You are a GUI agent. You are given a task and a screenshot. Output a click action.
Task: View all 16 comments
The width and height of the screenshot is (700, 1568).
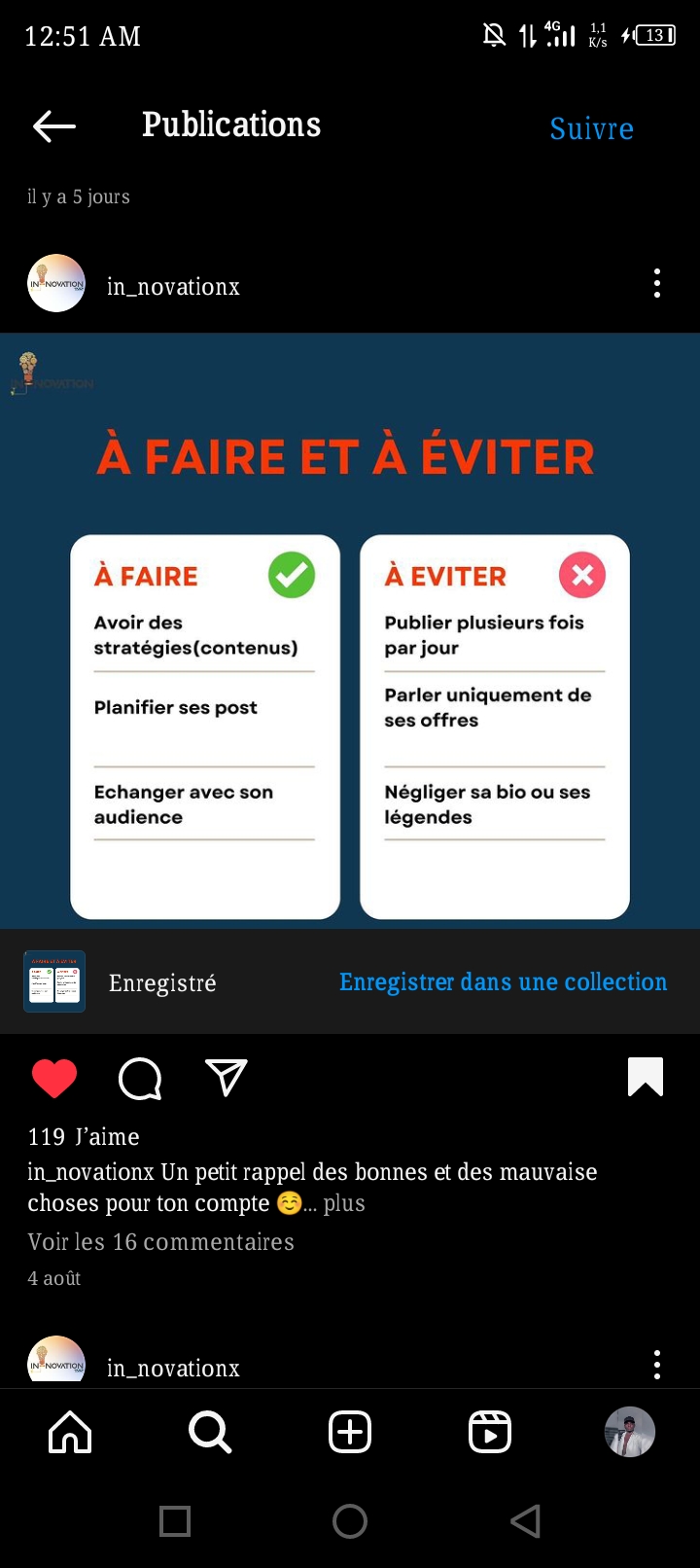[x=160, y=1242]
